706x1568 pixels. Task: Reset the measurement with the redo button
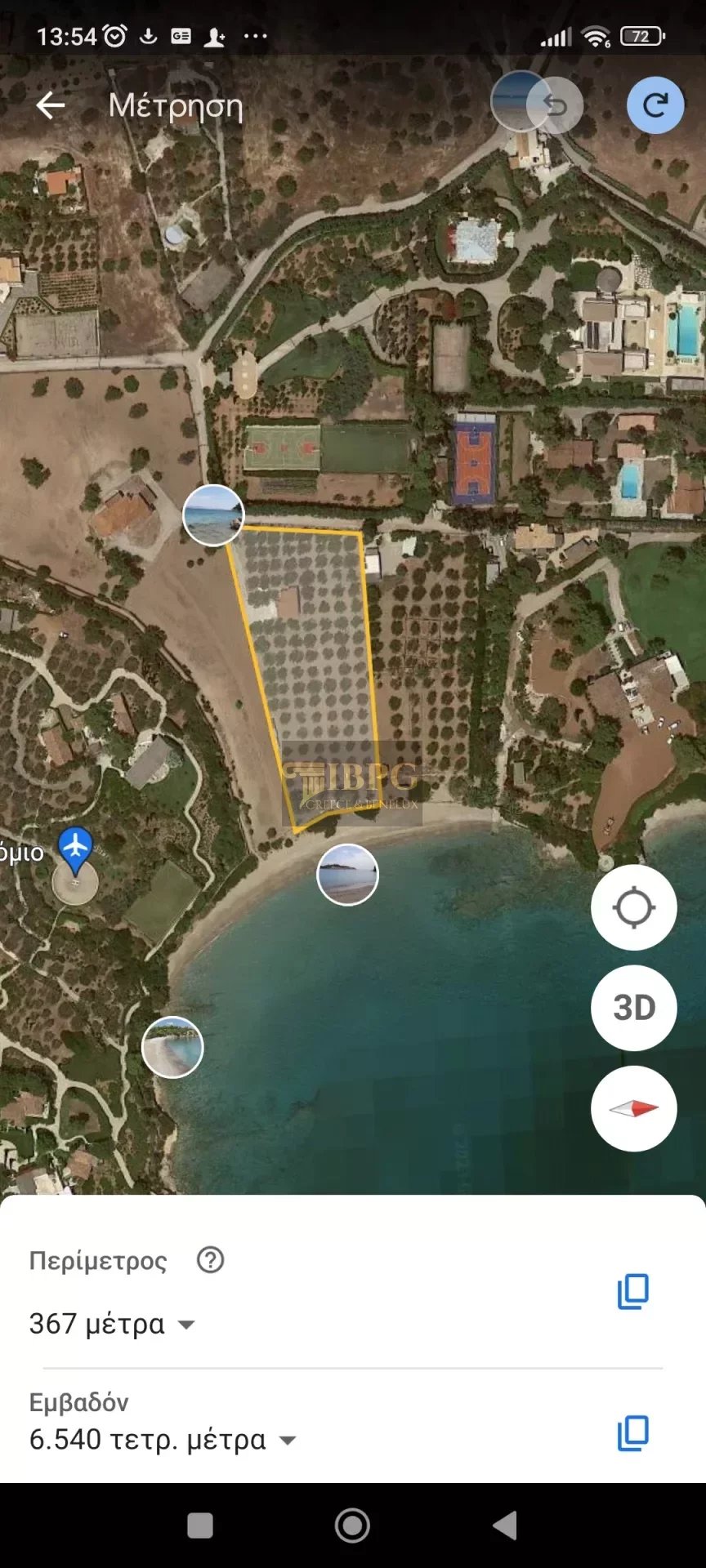[655, 105]
